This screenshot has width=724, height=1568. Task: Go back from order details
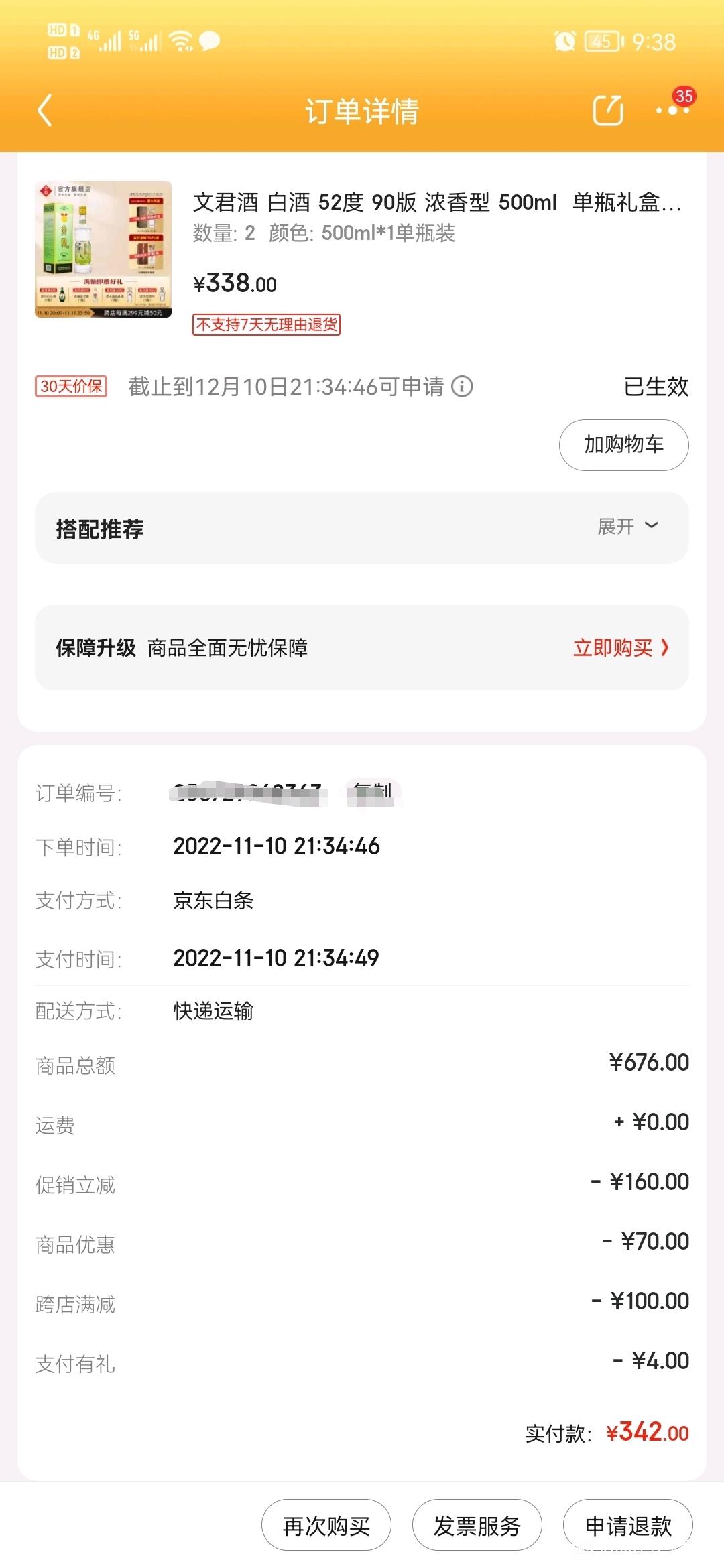pos(45,111)
